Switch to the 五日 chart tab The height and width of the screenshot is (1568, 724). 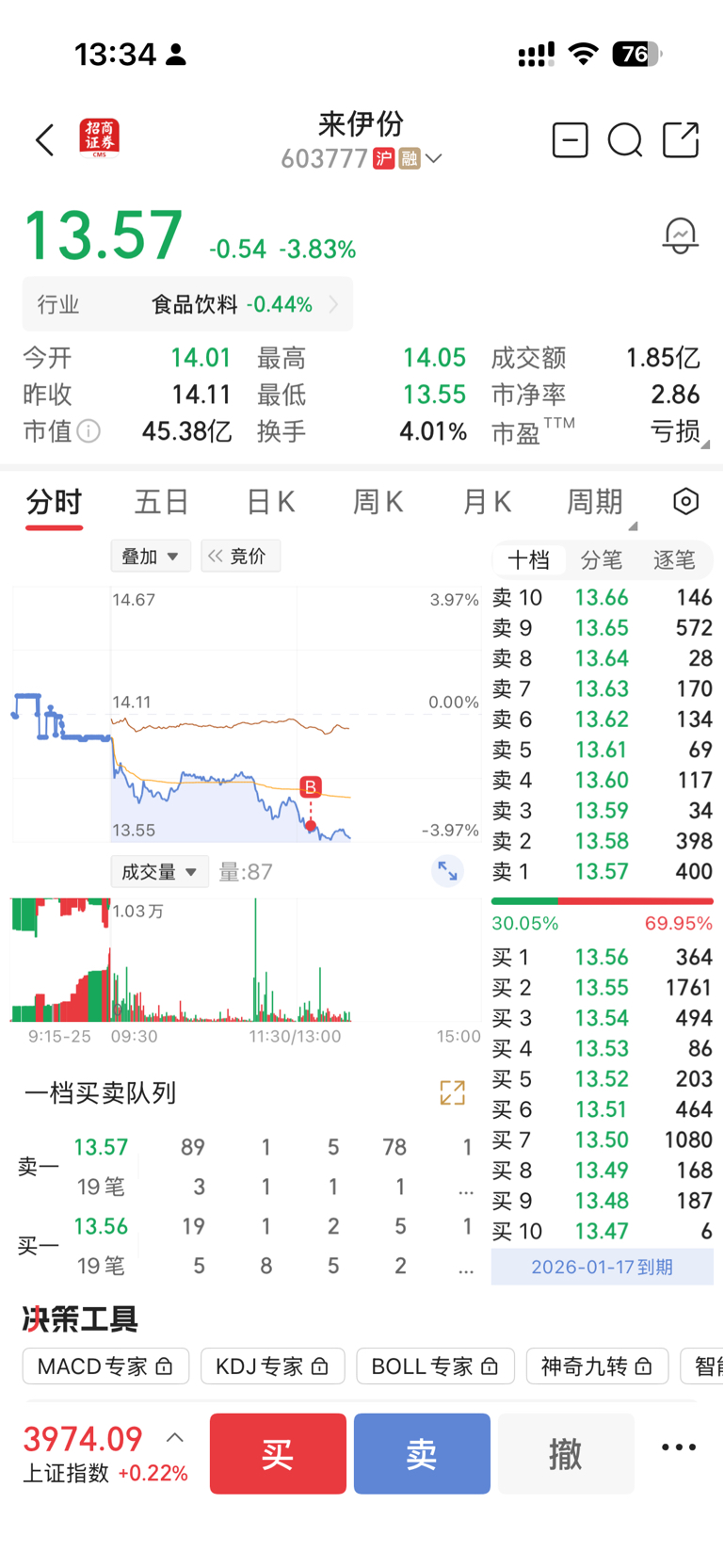pos(162,502)
